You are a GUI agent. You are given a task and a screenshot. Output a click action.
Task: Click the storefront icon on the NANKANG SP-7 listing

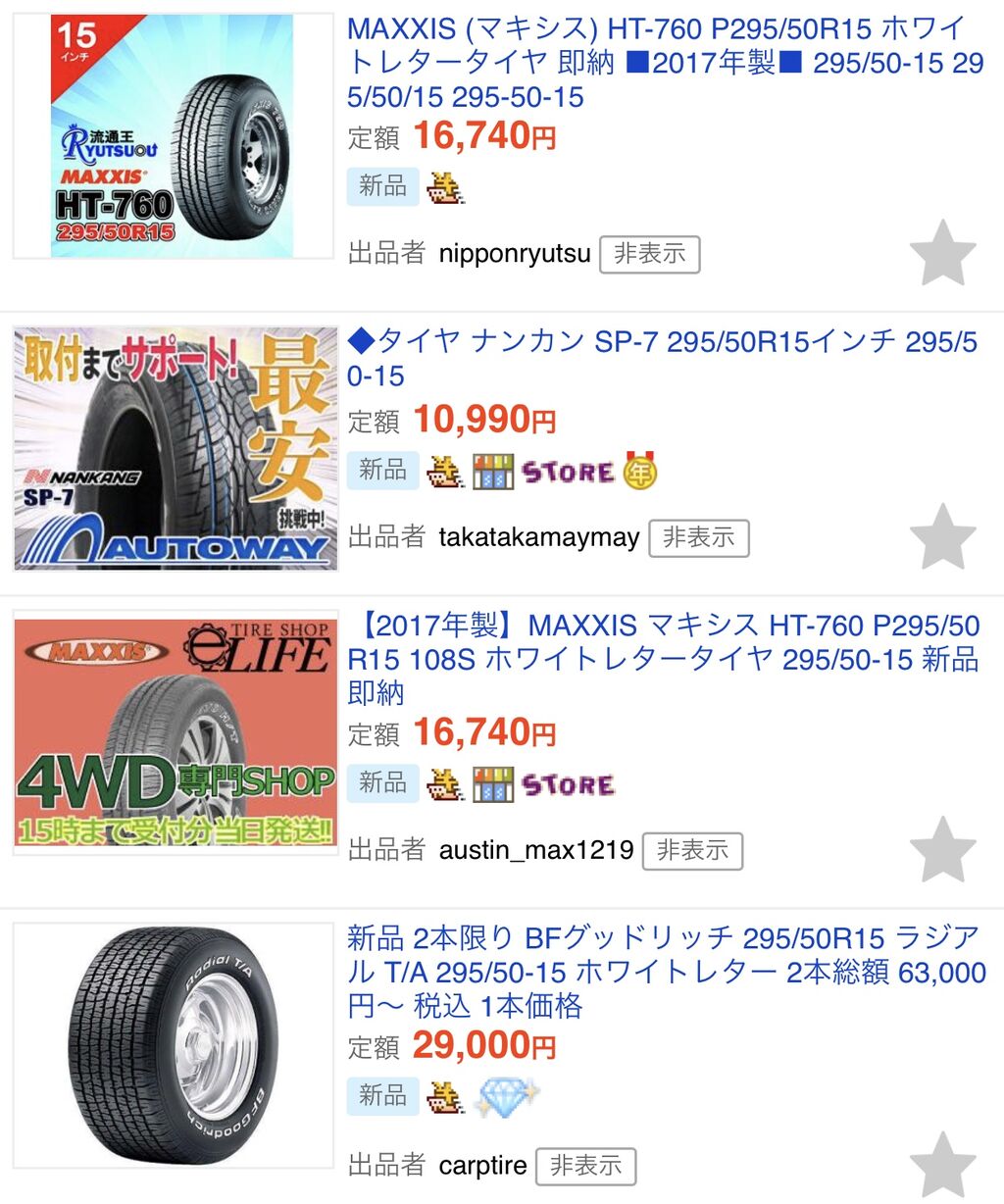(x=494, y=471)
